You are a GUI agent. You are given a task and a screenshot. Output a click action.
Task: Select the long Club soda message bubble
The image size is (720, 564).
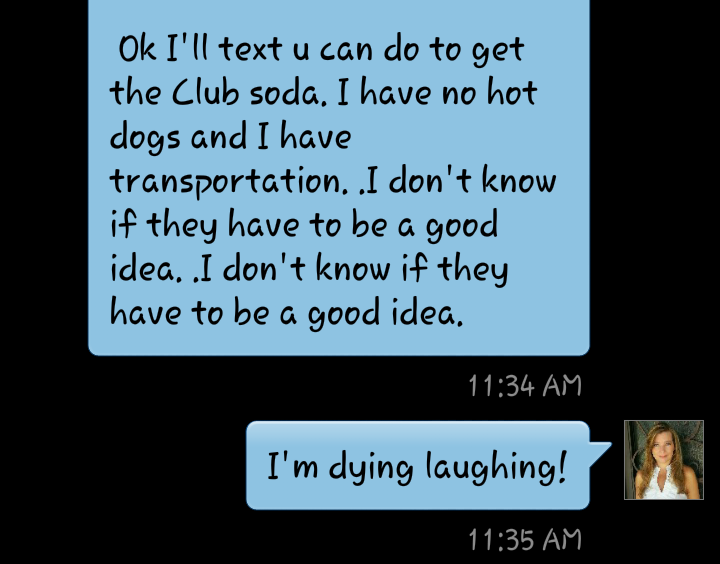(x=338, y=180)
